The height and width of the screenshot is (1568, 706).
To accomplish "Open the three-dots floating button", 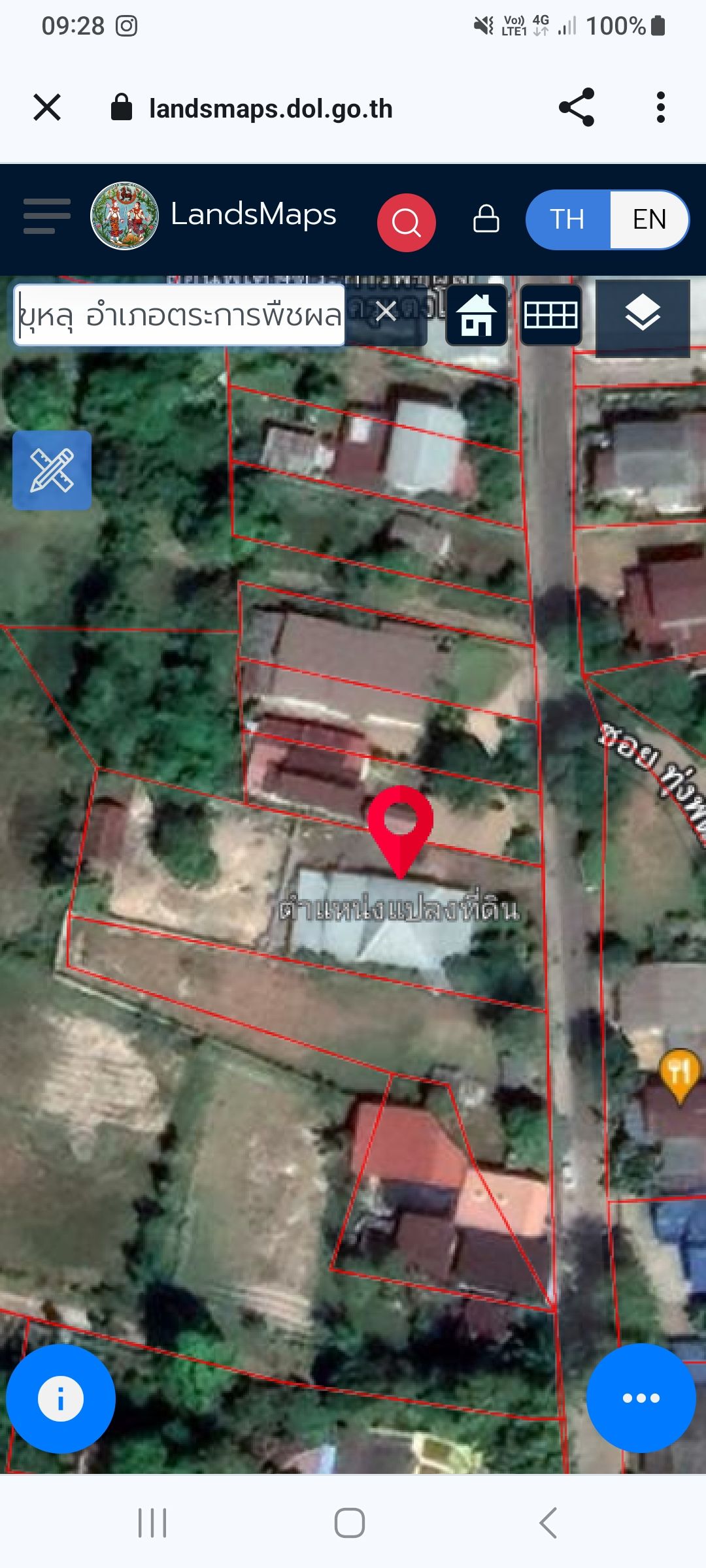I will click(x=641, y=1398).
